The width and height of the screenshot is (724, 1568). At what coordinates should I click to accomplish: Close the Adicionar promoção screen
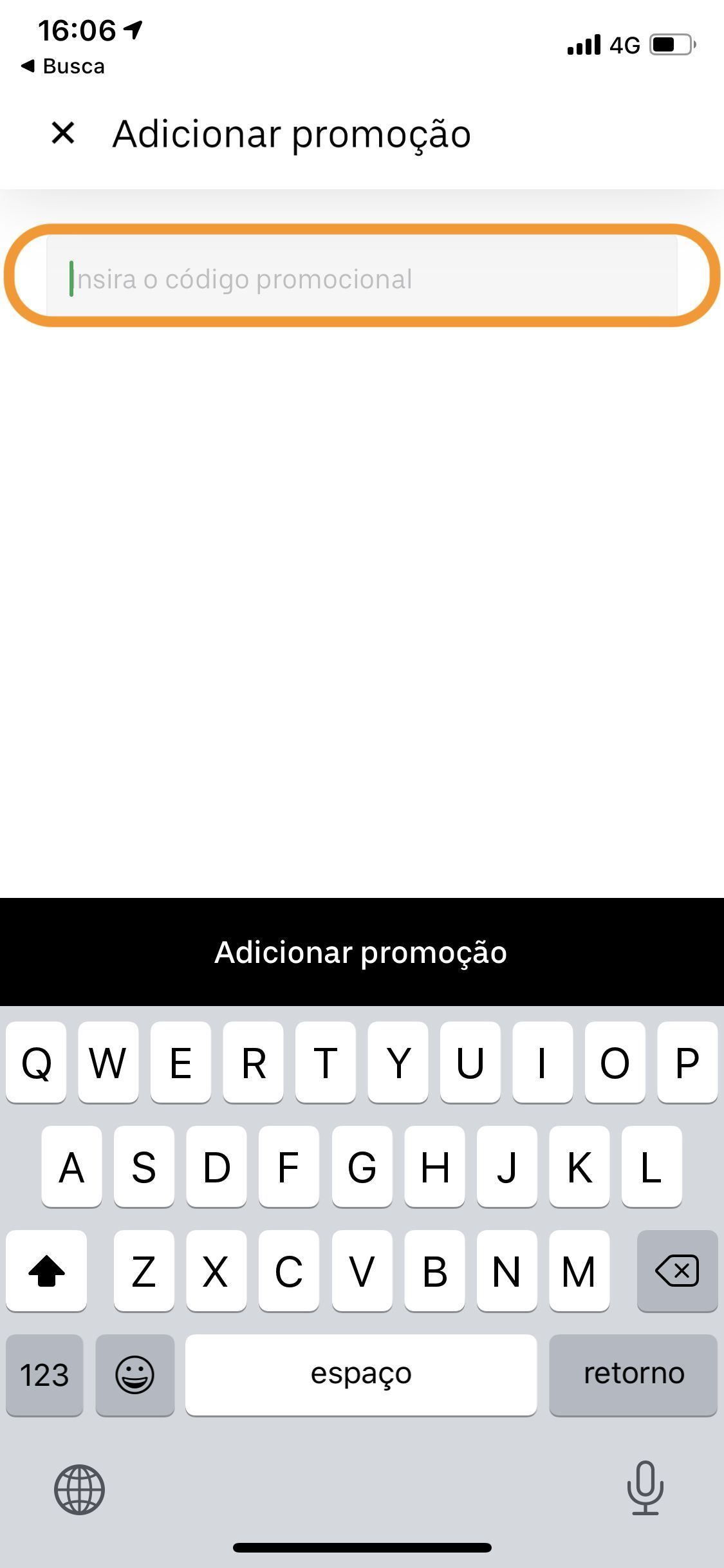coord(63,133)
